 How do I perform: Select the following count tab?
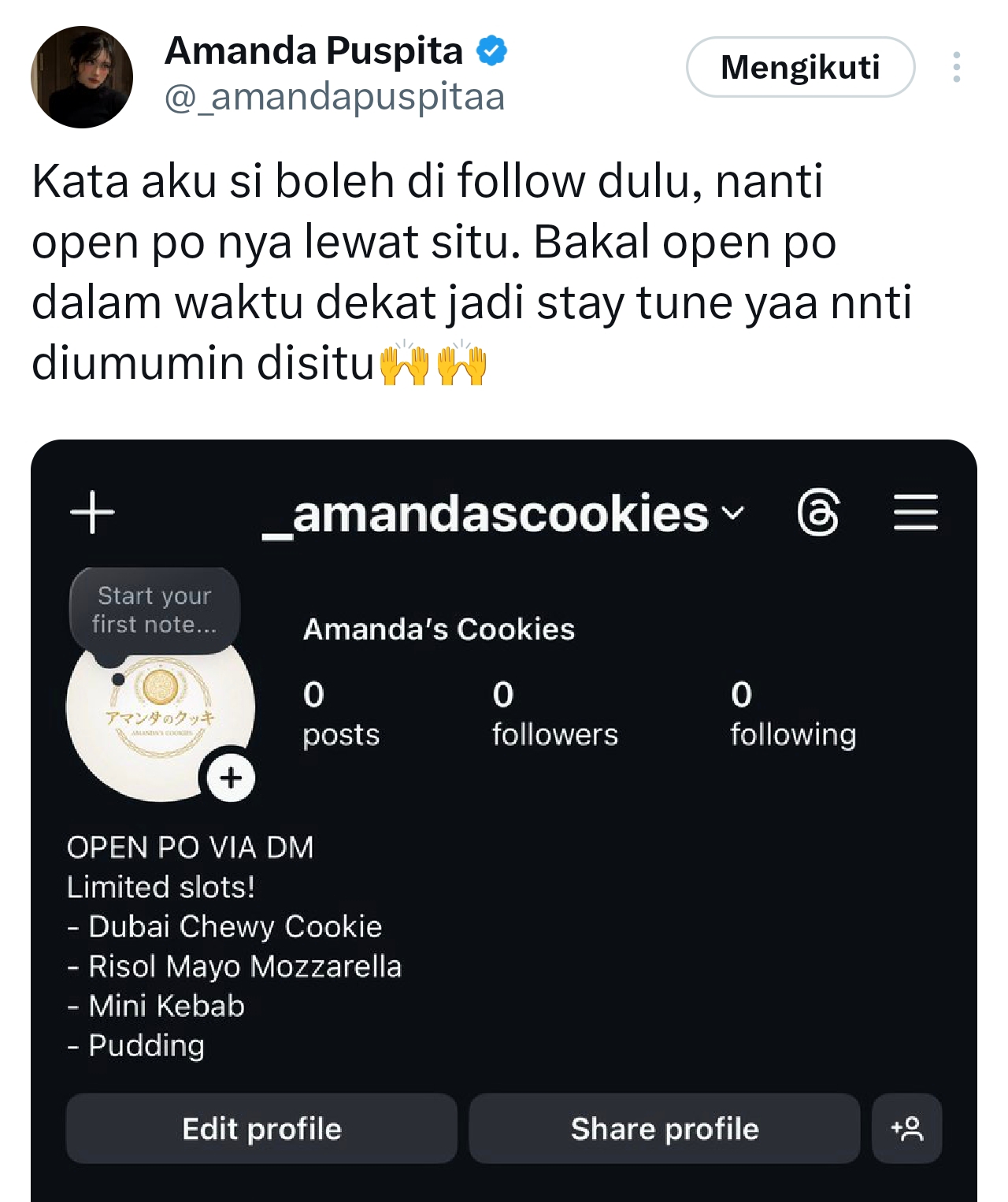793,713
